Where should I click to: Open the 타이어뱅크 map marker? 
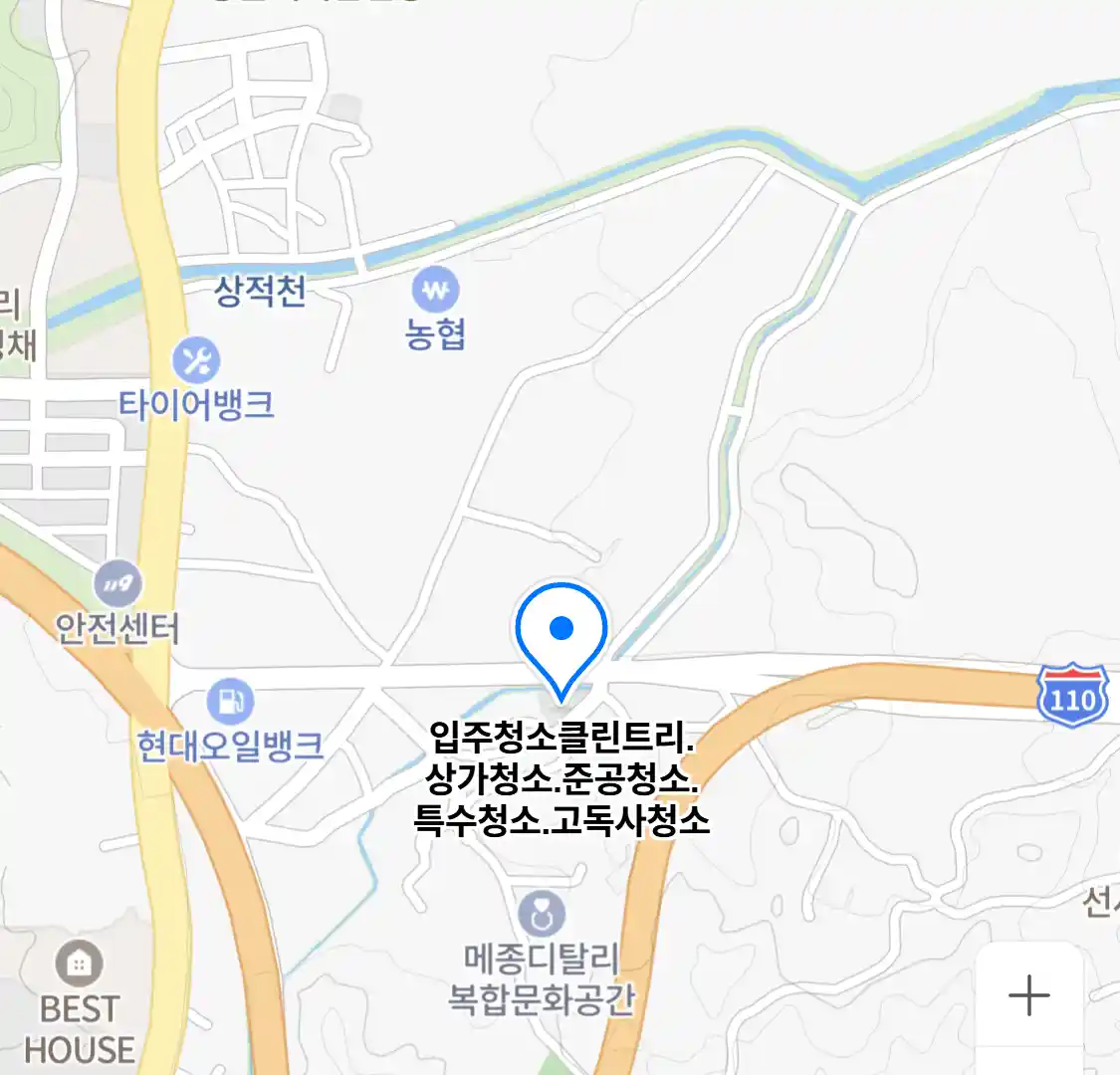coord(196,360)
